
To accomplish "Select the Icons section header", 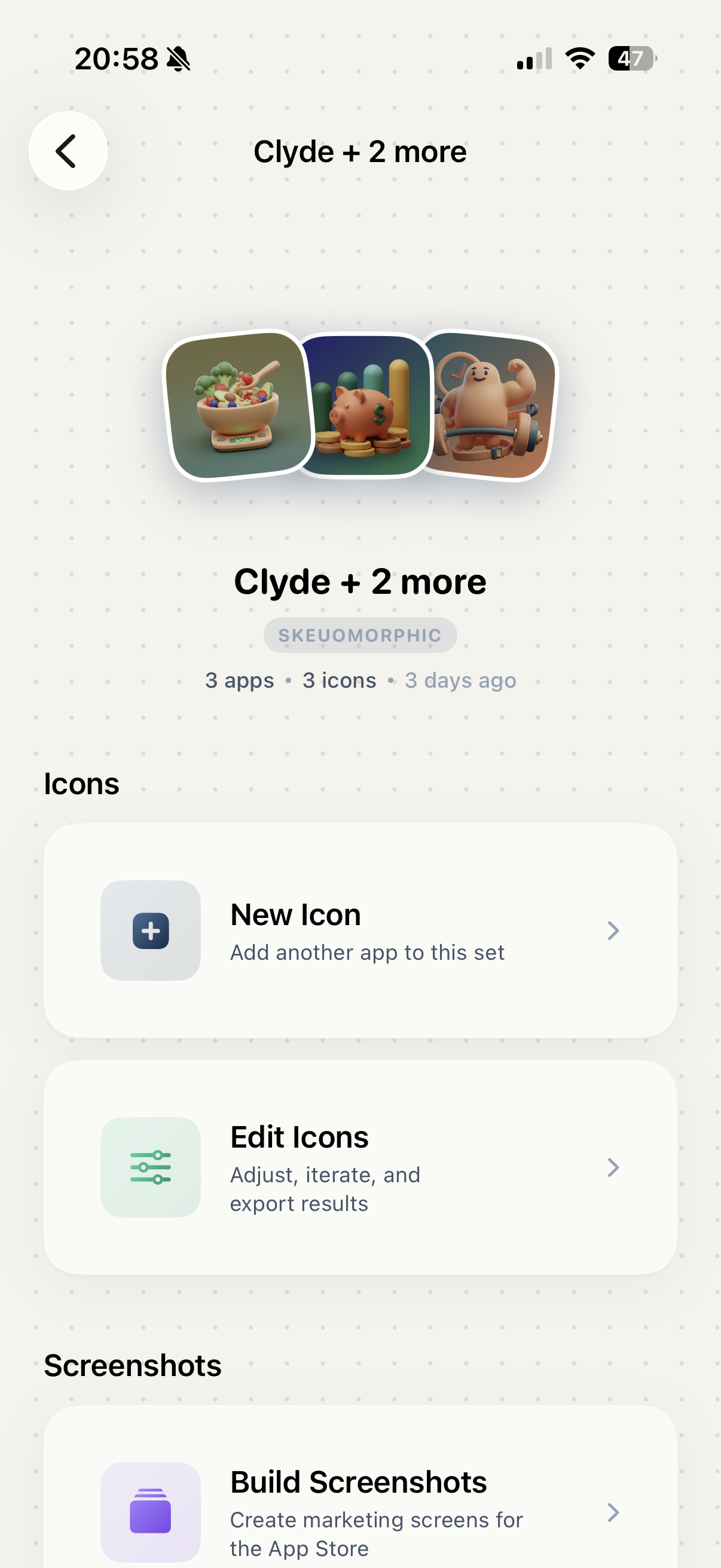I will pos(81,783).
